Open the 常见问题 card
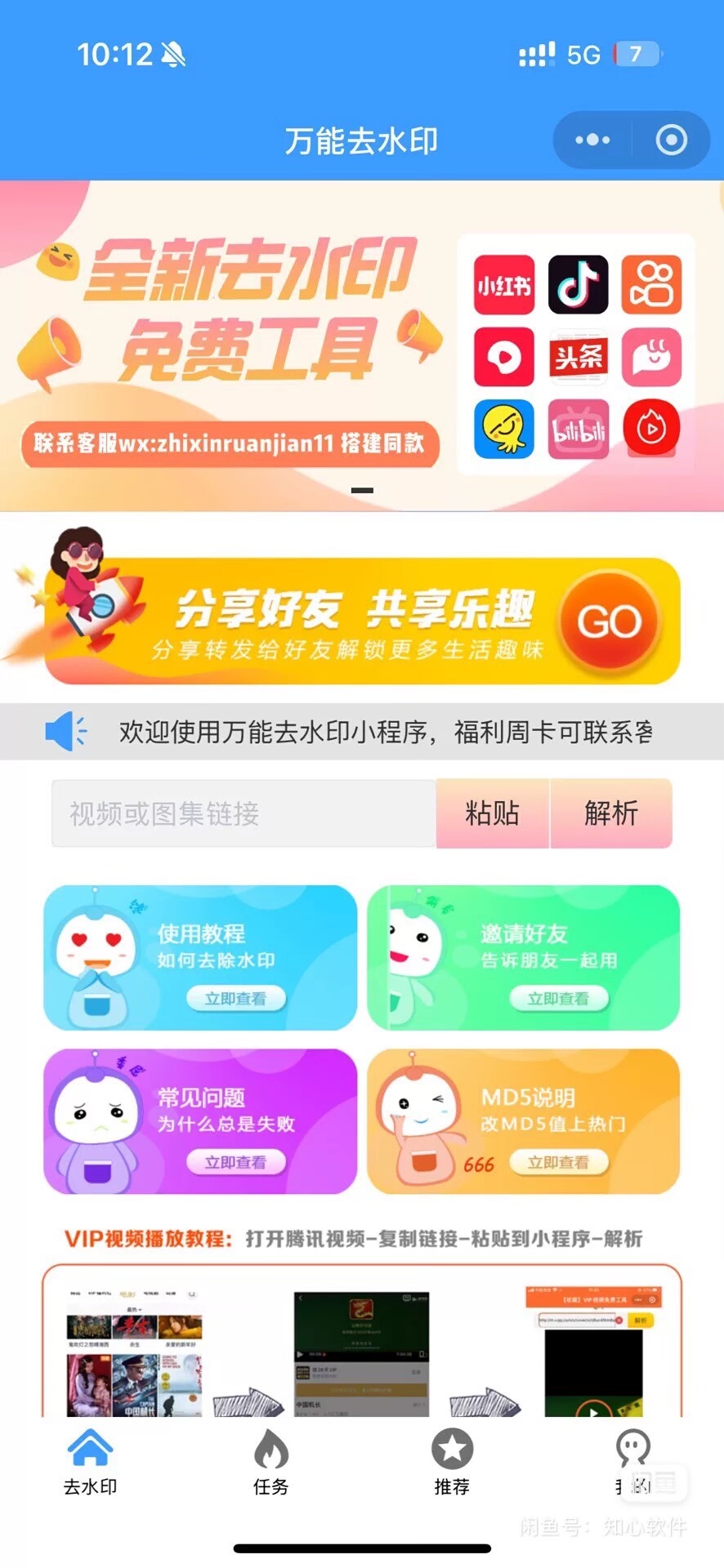 [x=200, y=1121]
